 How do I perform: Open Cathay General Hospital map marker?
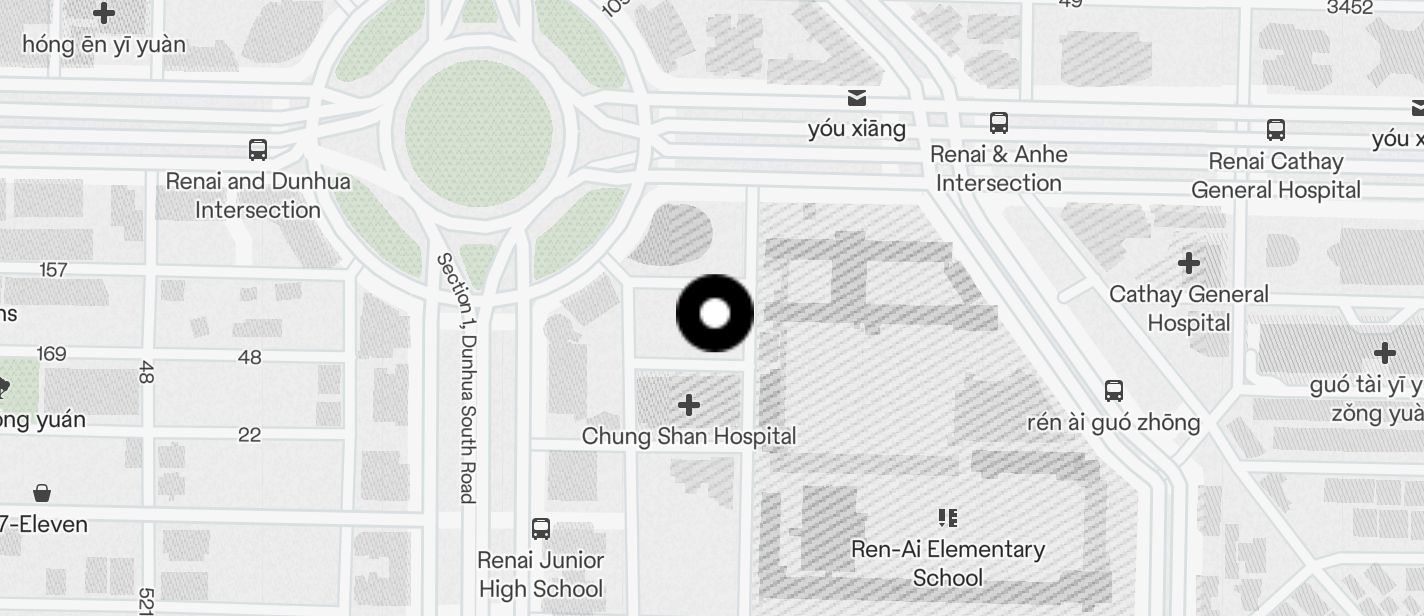pyautogui.click(x=1188, y=264)
